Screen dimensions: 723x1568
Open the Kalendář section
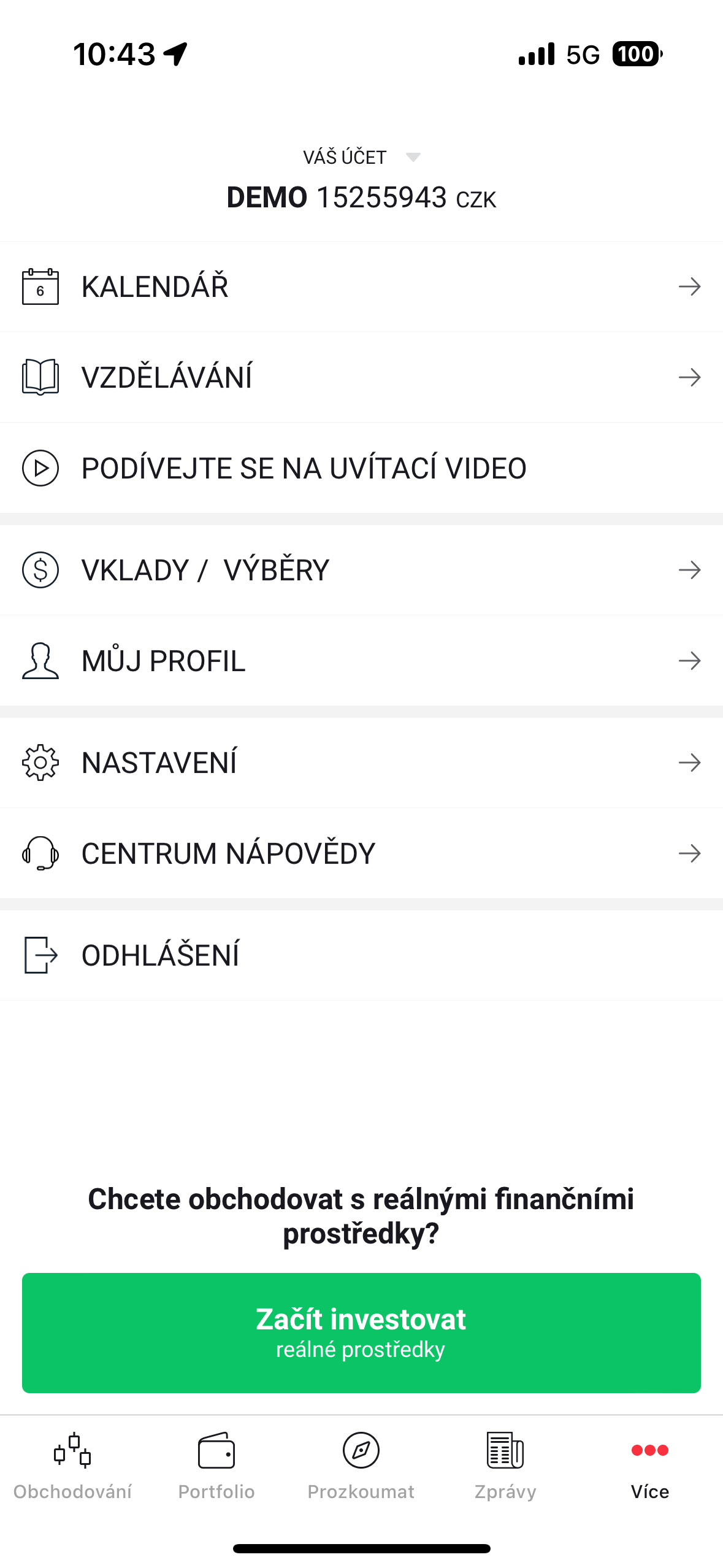(x=361, y=286)
